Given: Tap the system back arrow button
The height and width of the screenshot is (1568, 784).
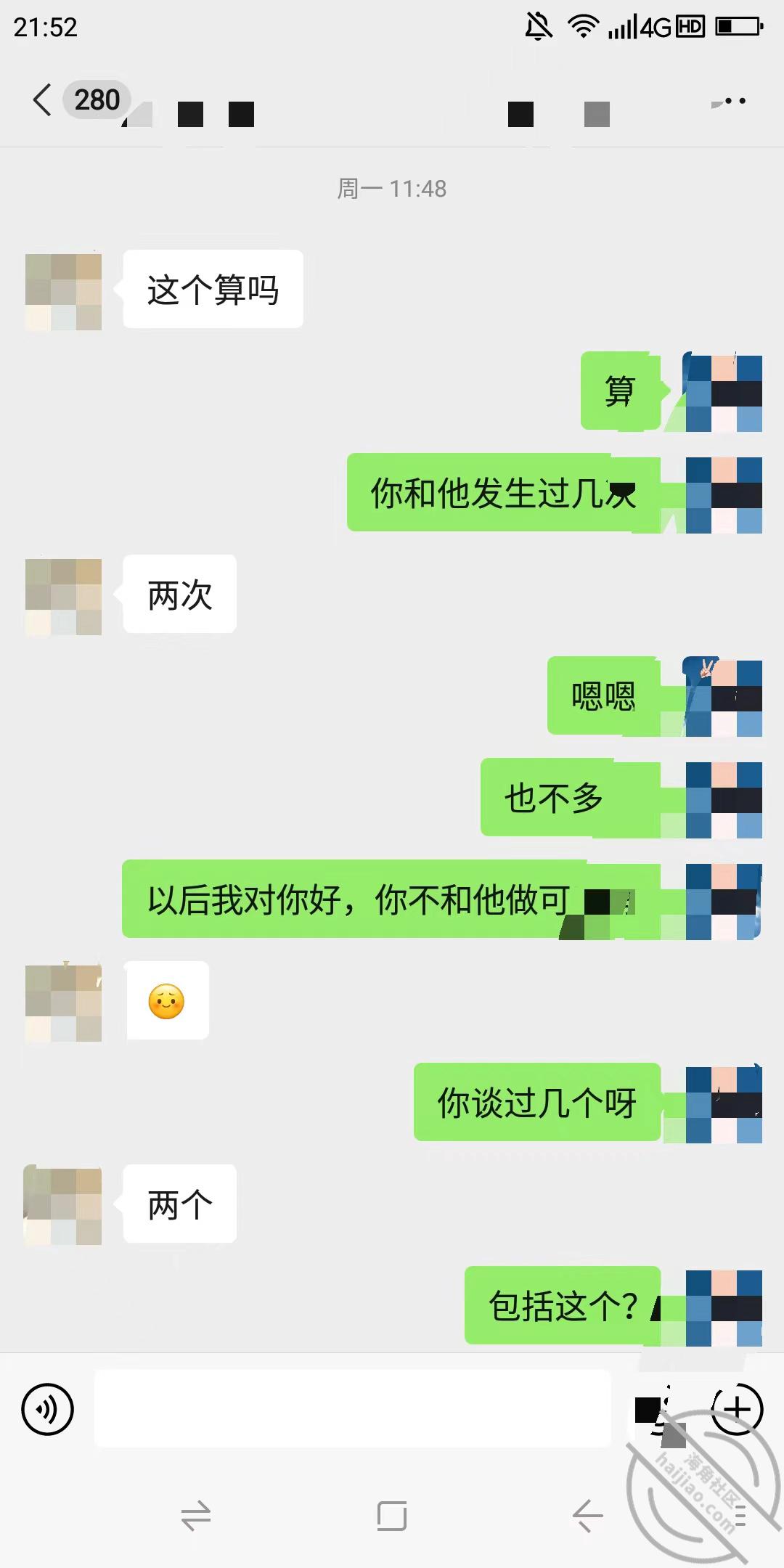Looking at the screenshot, I should (587, 1516).
